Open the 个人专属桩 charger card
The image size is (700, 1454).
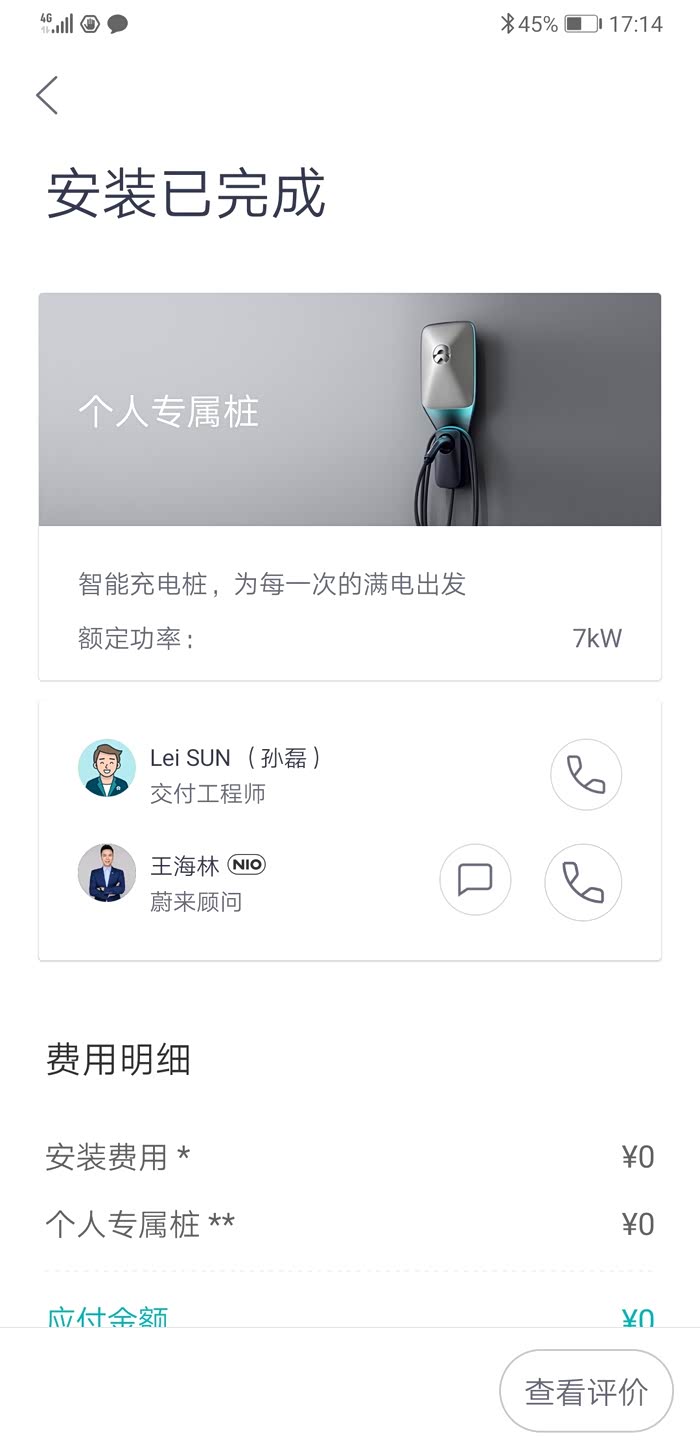pos(349,410)
